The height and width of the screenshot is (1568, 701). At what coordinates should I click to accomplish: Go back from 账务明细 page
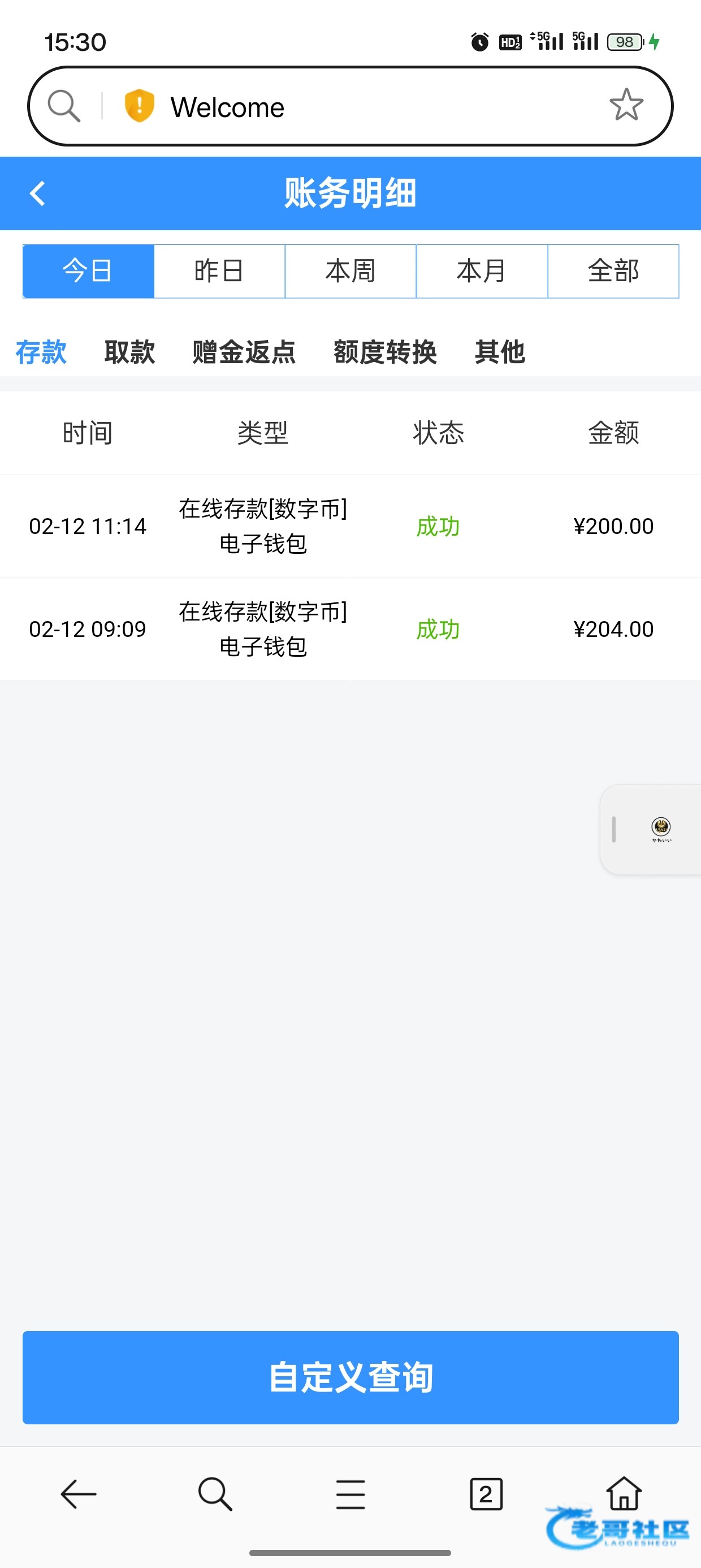click(x=38, y=193)
